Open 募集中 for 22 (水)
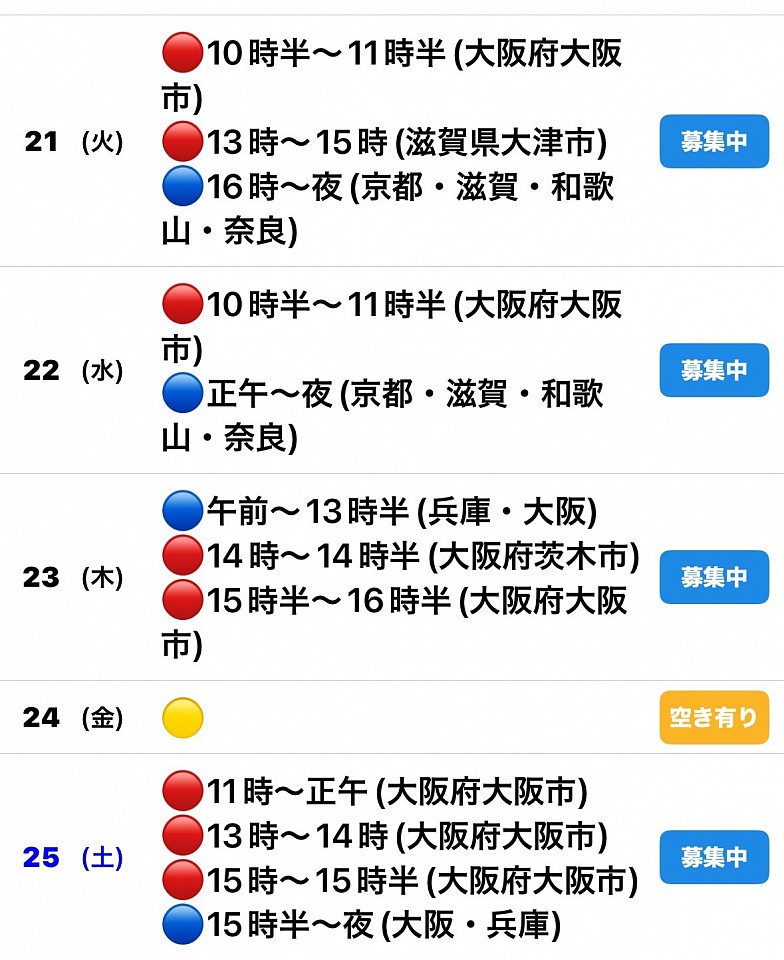The image size is (784, 960). click(x=714, y=370)
